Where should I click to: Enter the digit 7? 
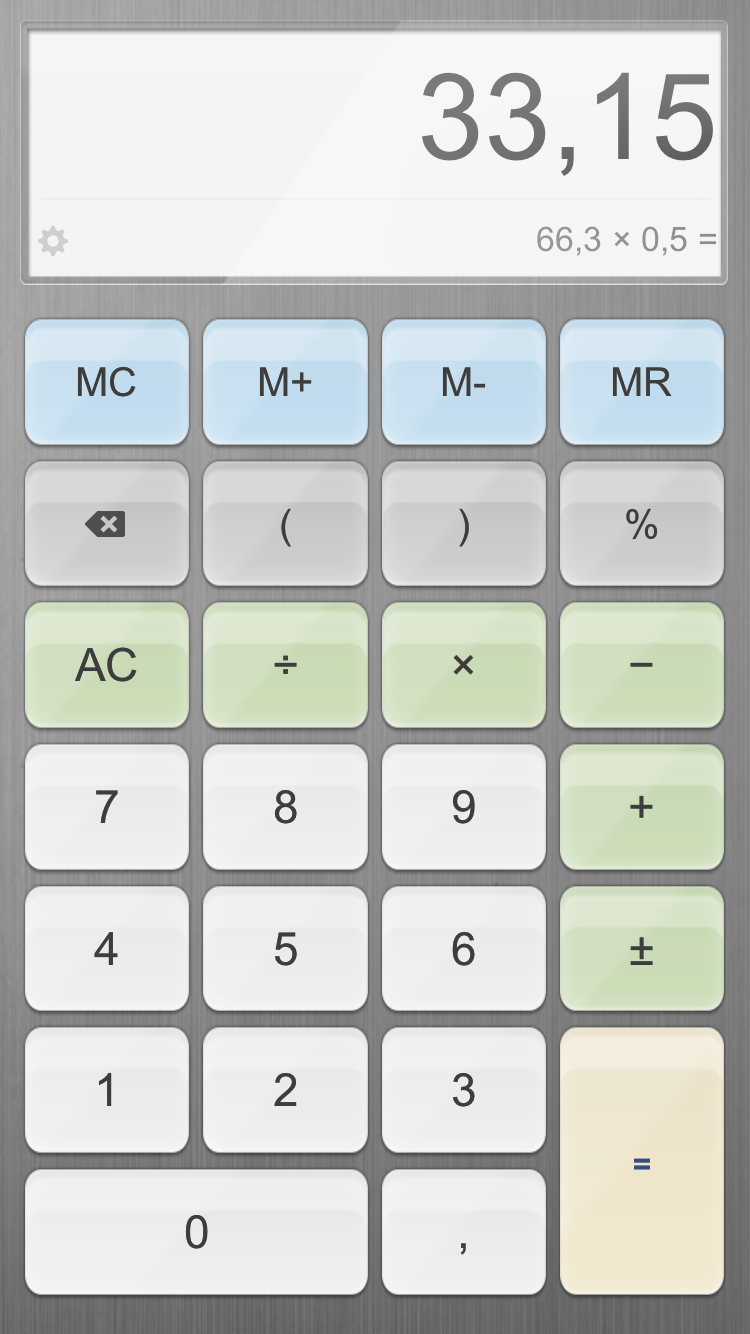coord(107,807)
